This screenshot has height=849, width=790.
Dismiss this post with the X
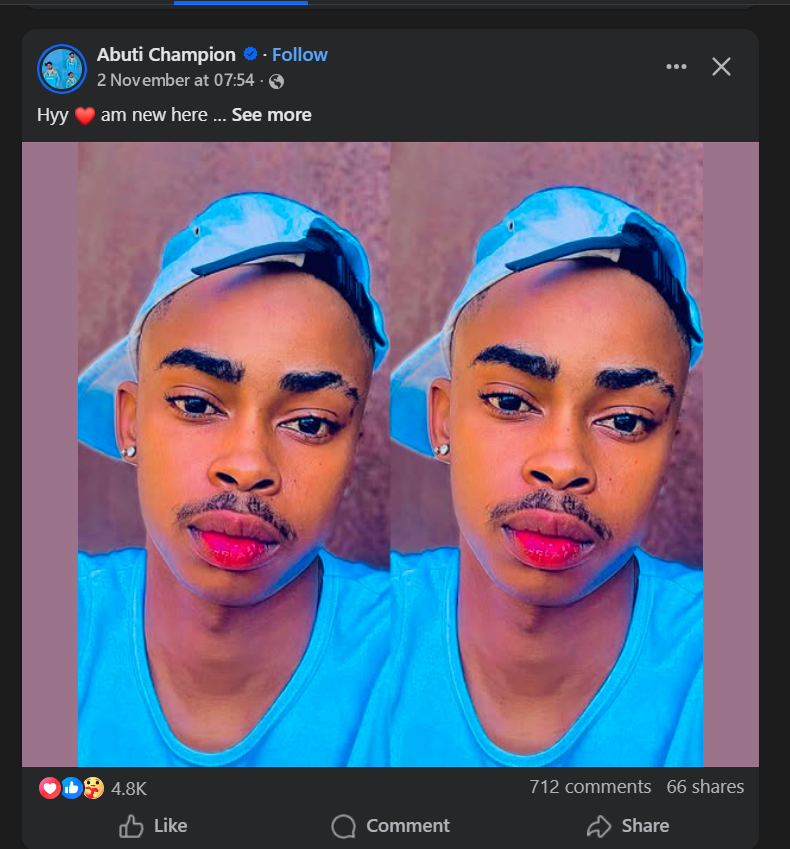tap(721, 67)
